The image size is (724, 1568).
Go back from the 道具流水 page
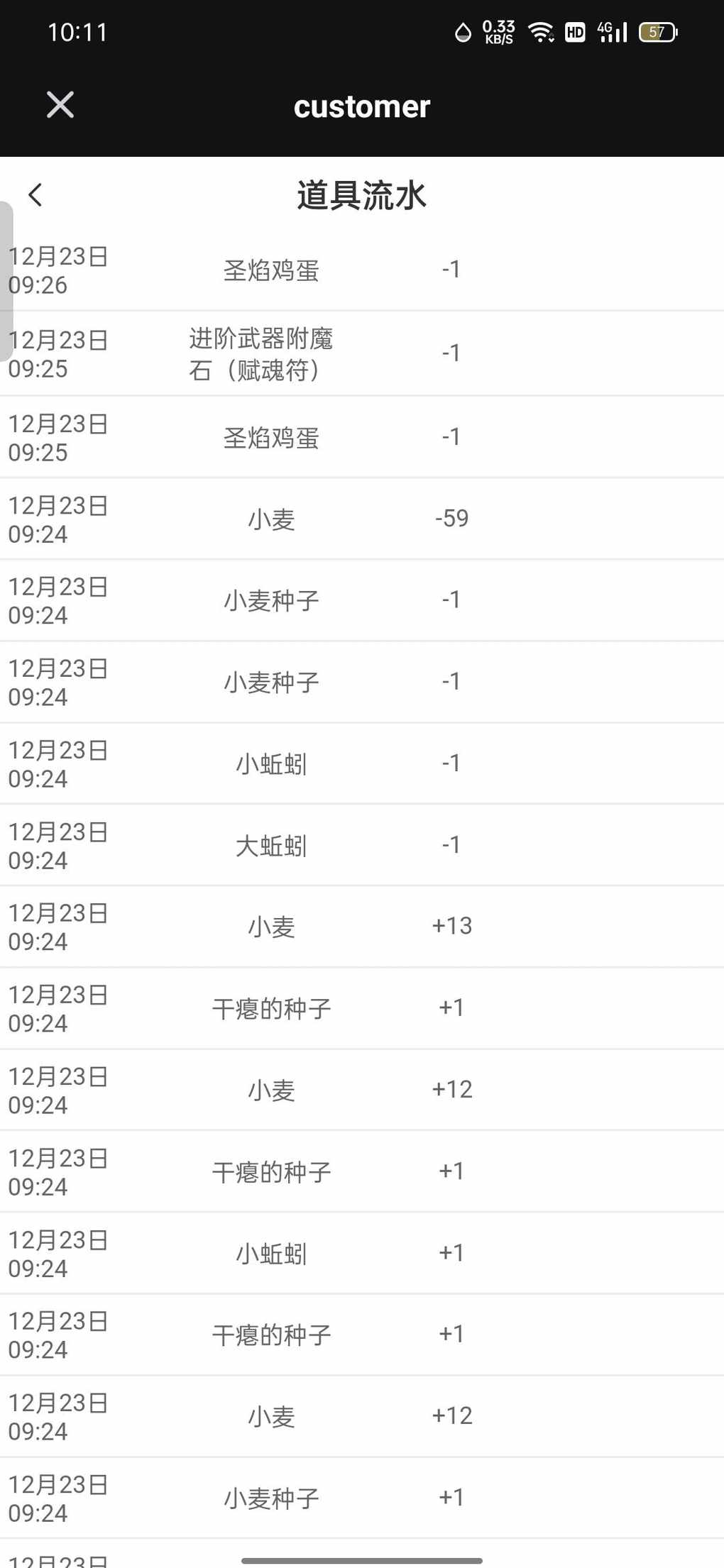(x=35, y=195)
